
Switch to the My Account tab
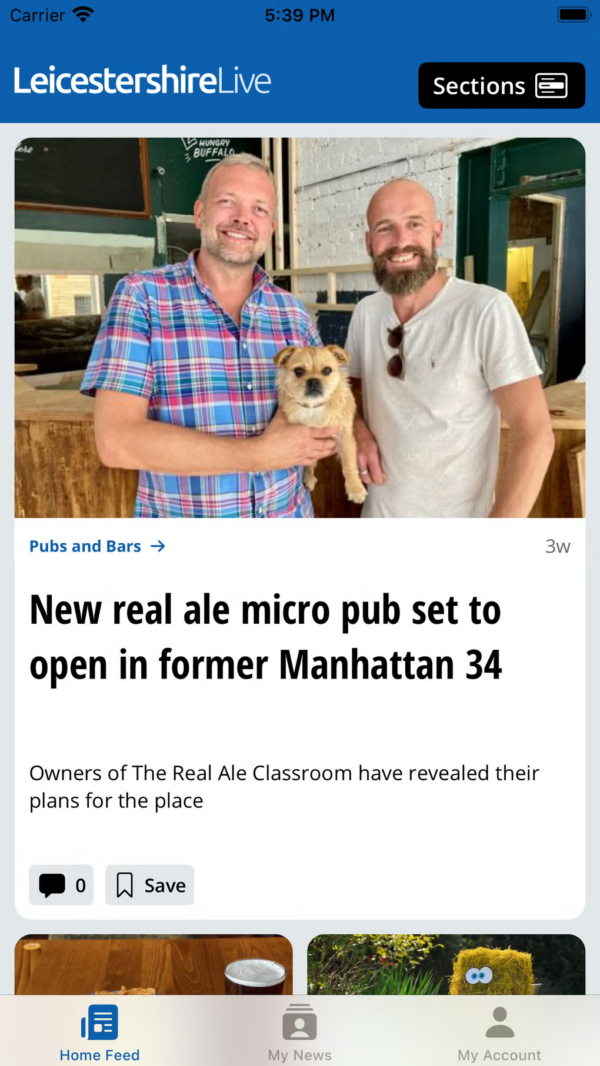[x=499, y=1034]
